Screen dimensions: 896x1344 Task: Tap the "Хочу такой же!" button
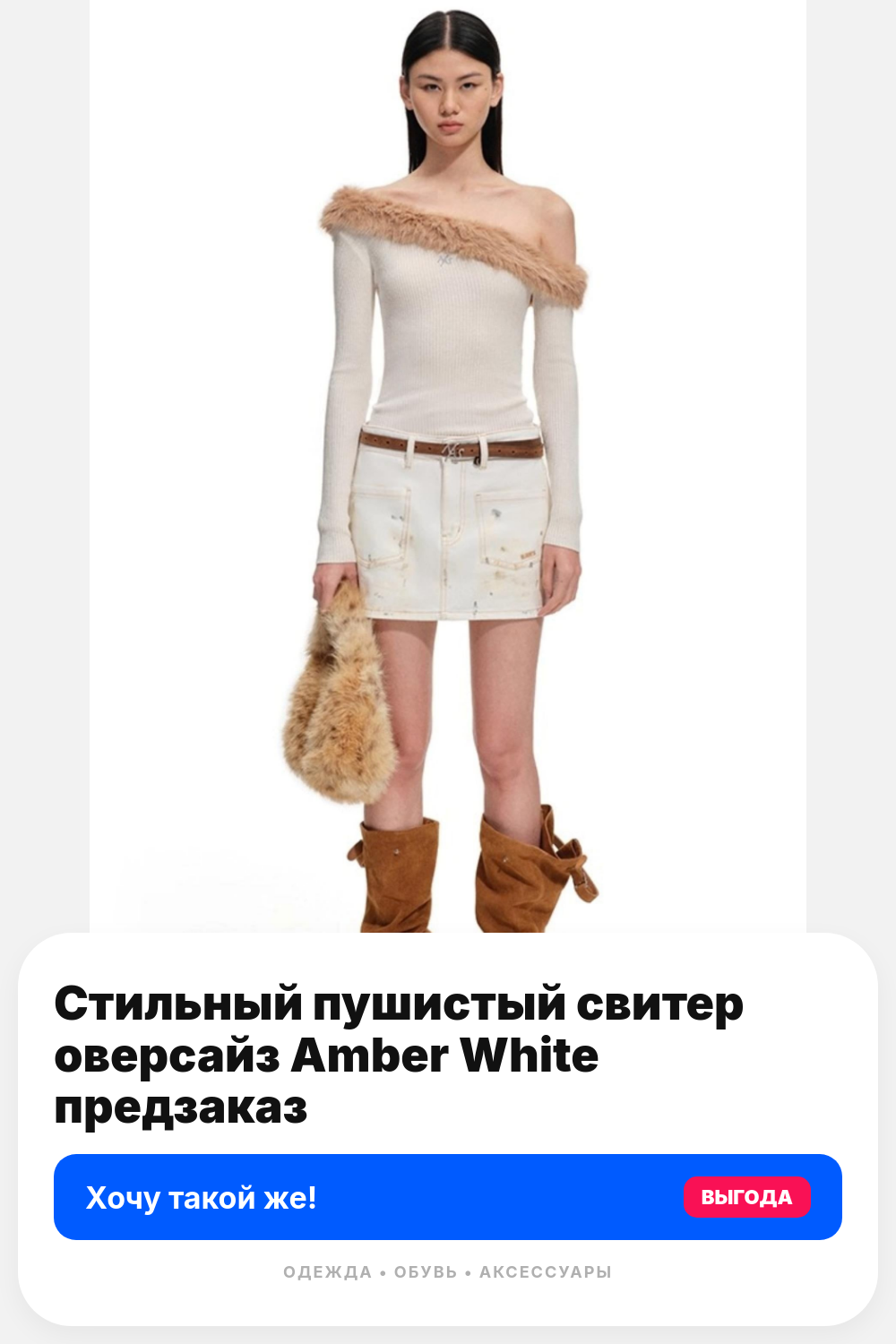(x=448, y=1197)
